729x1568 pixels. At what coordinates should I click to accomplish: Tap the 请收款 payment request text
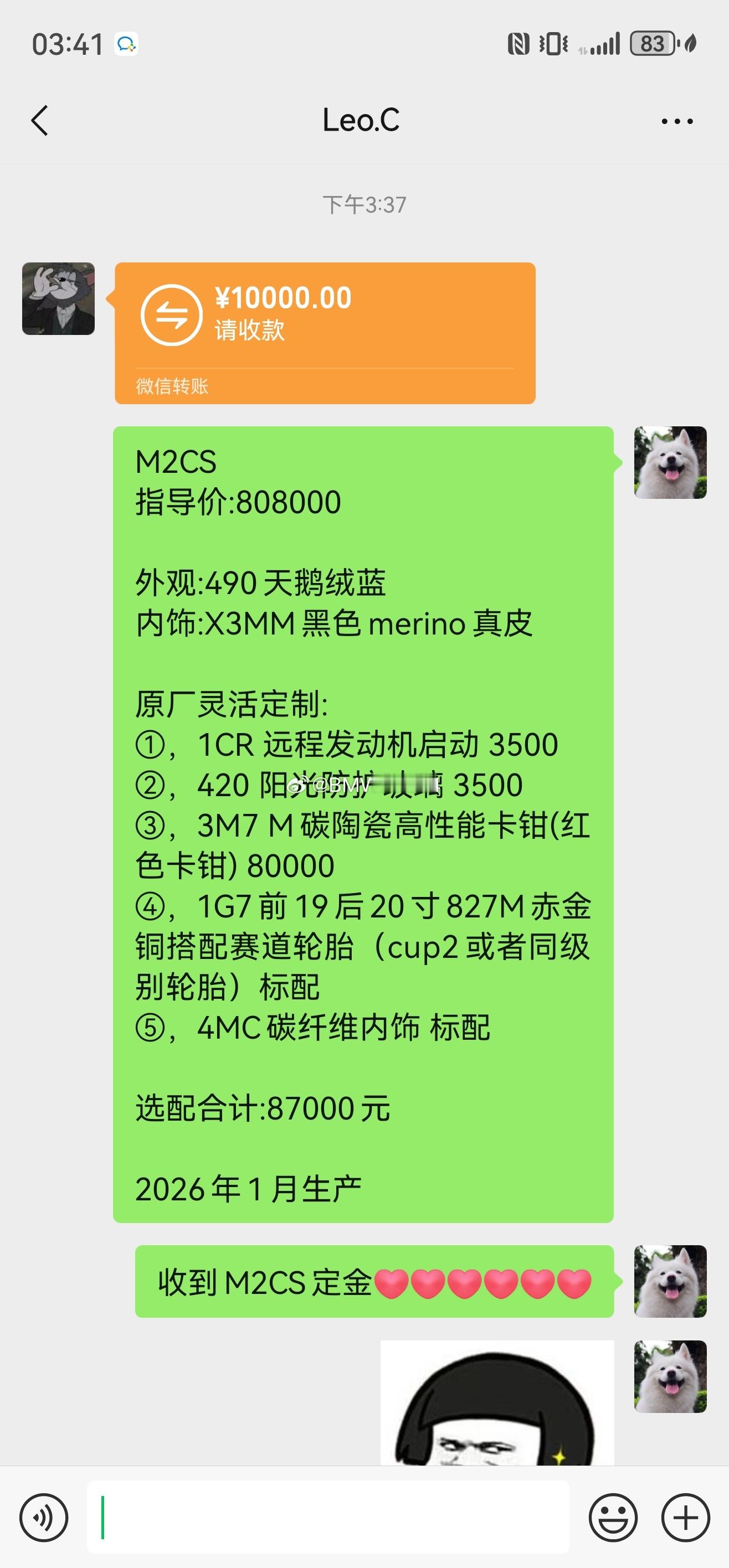(x=250, y=332)
